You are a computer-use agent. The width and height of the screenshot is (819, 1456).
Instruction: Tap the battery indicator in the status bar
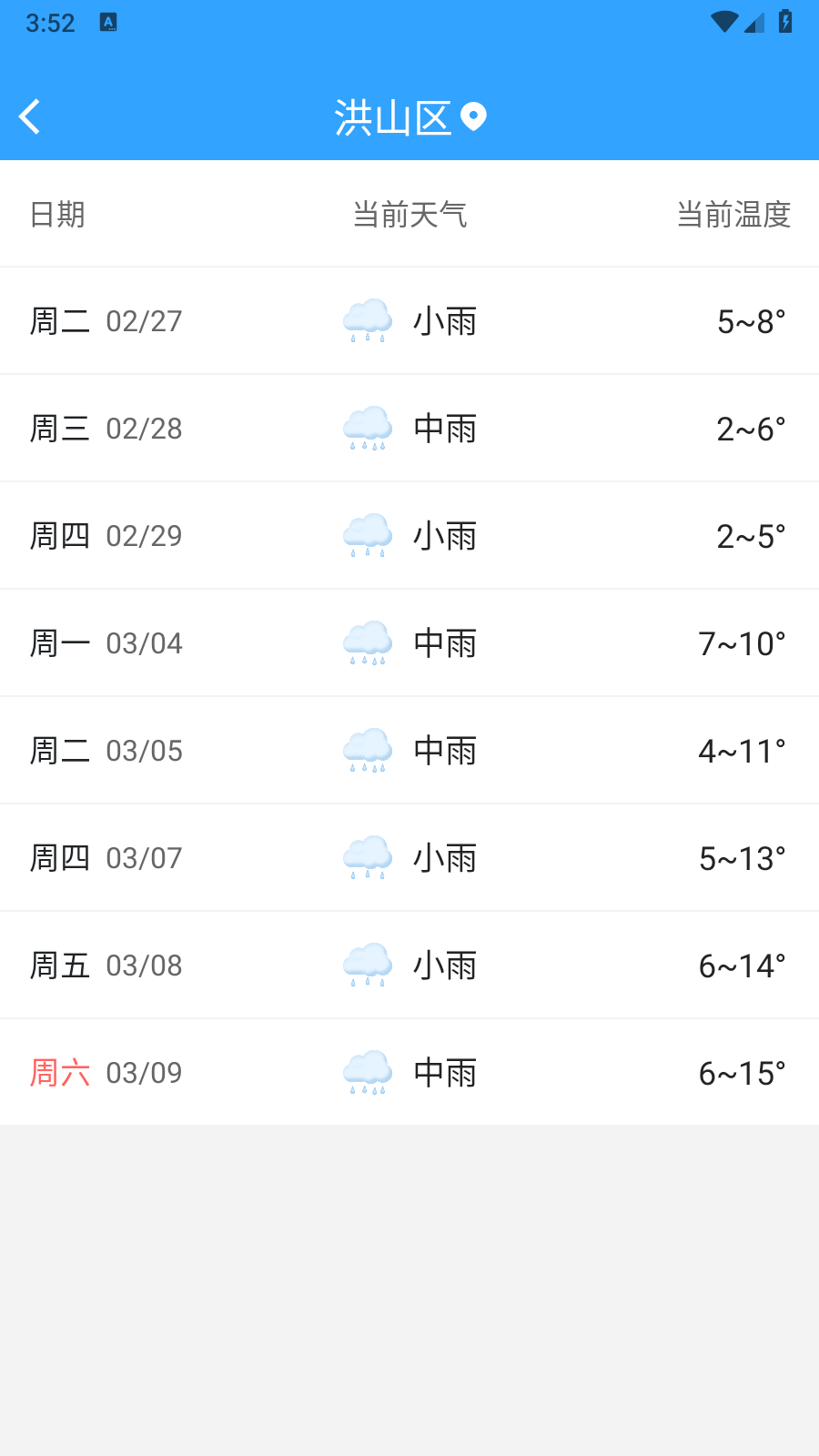pyautogui.click(x=785, y=22)
